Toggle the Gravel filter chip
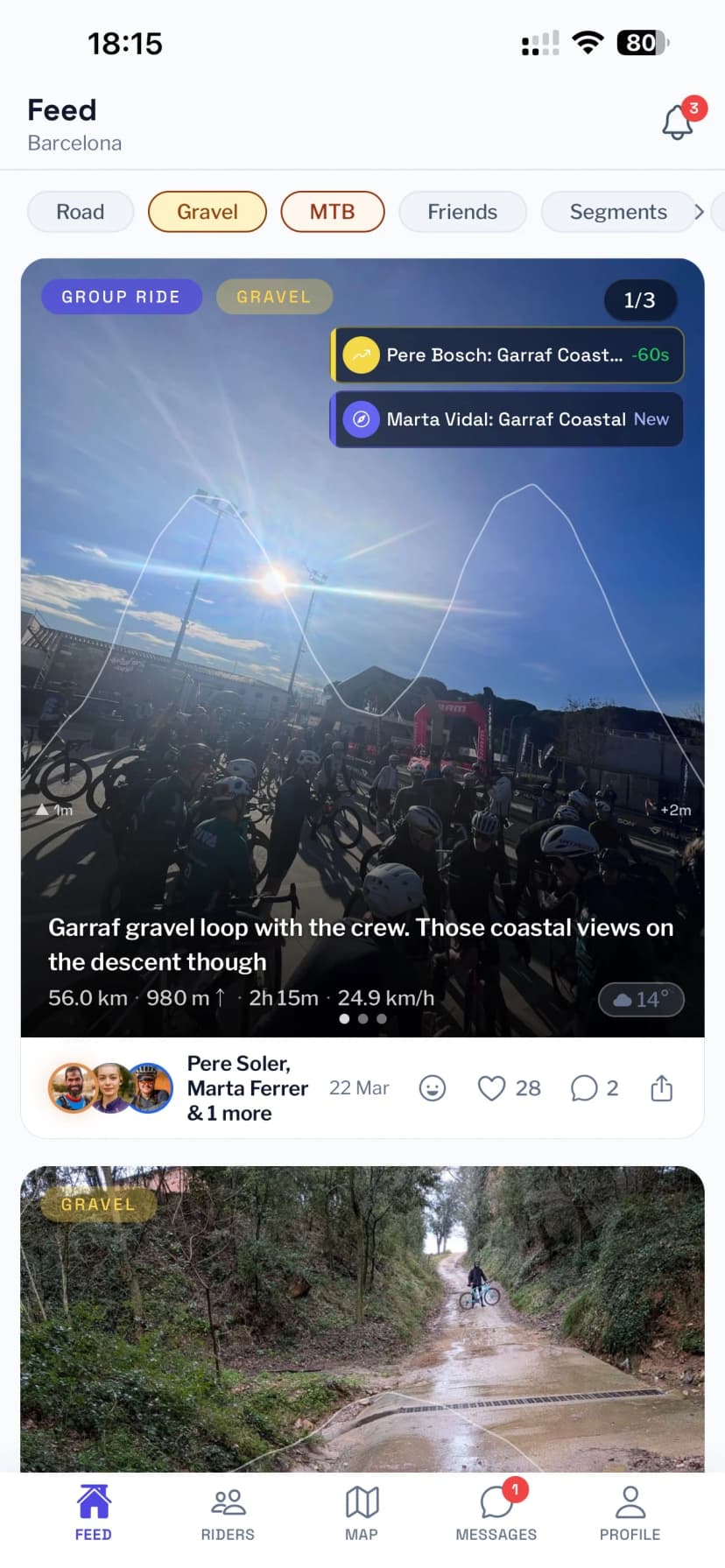This screenshot has width=725, height=1568. [x=207, y=211]
